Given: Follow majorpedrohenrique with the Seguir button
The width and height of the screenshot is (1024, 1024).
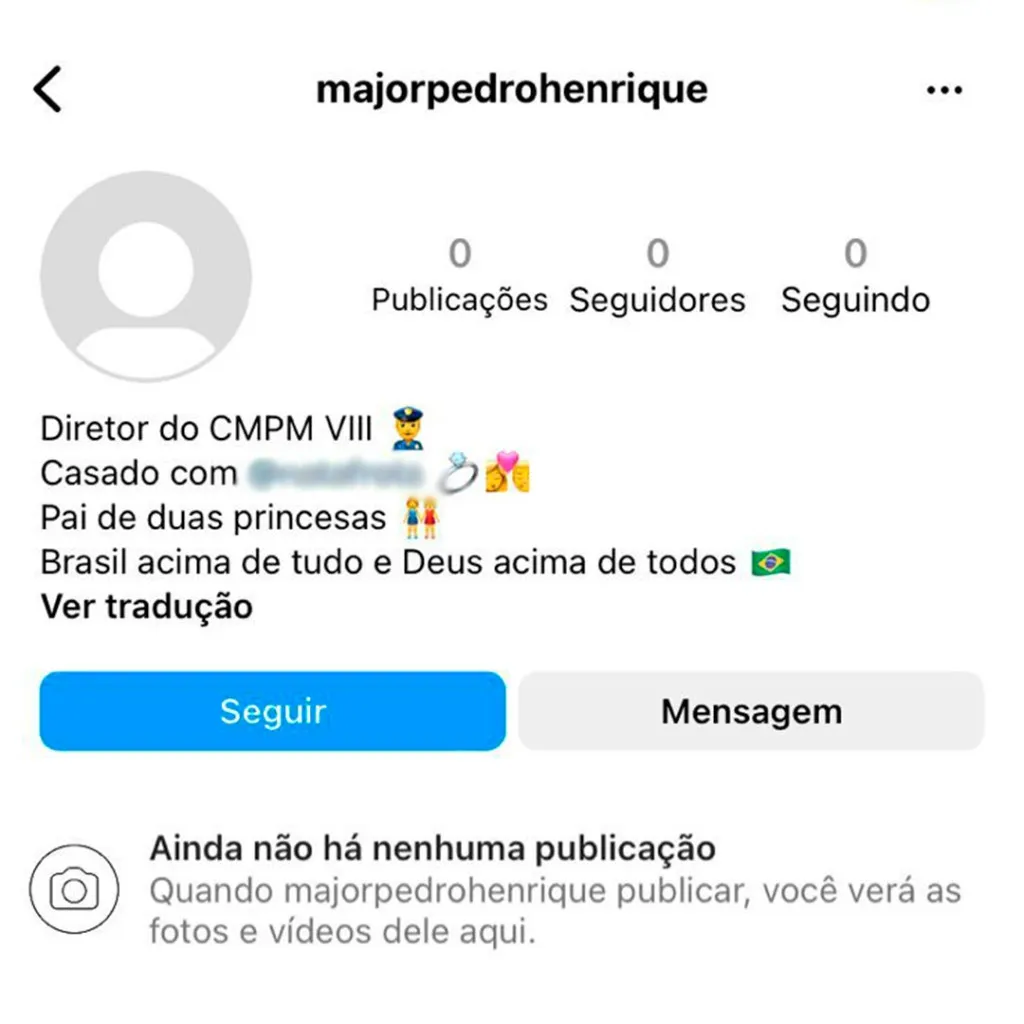Looking at the screenshot, I should point(272,711).
